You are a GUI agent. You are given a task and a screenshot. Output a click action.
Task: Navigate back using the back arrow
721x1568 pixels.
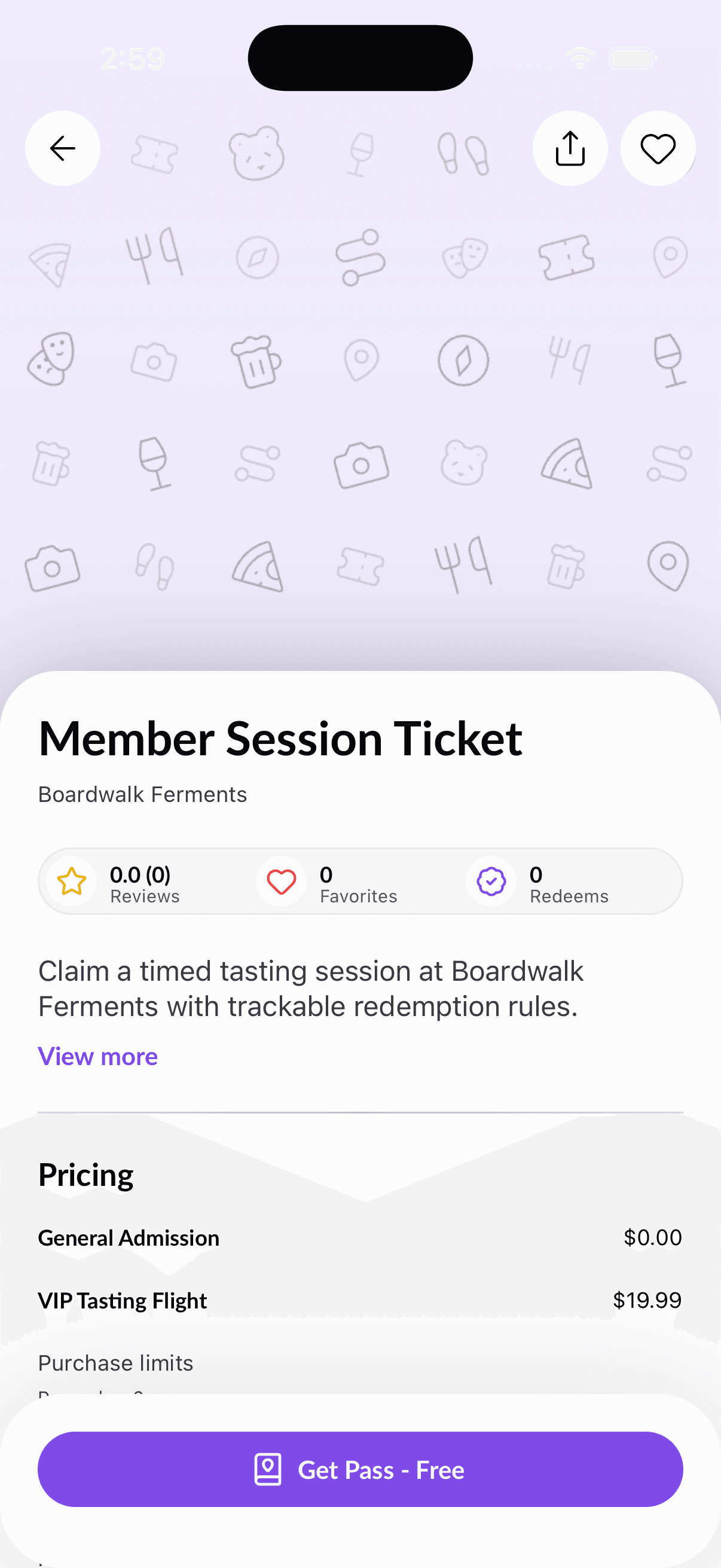coord(63,148)
